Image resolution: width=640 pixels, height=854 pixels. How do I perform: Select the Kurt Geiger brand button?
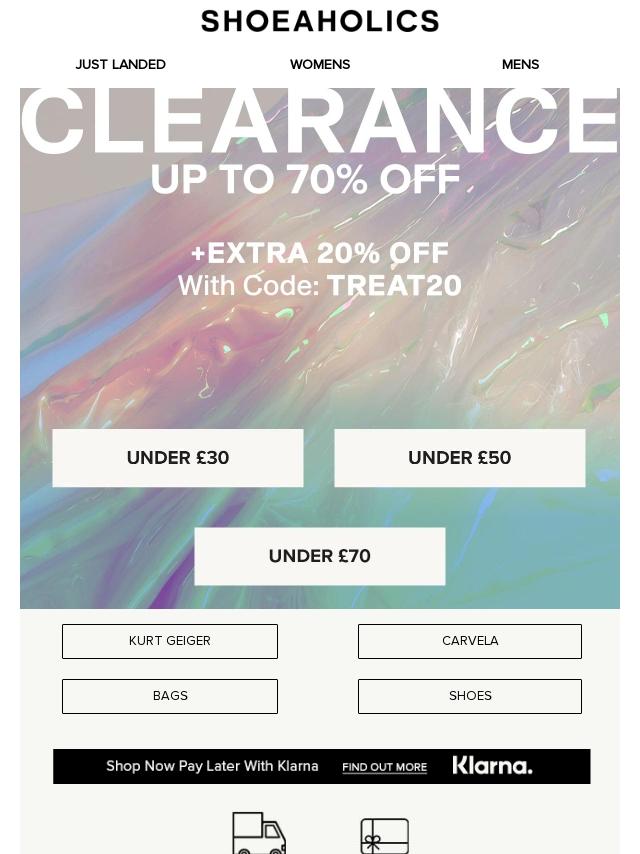pyautogui.click(x=170, y=641)
